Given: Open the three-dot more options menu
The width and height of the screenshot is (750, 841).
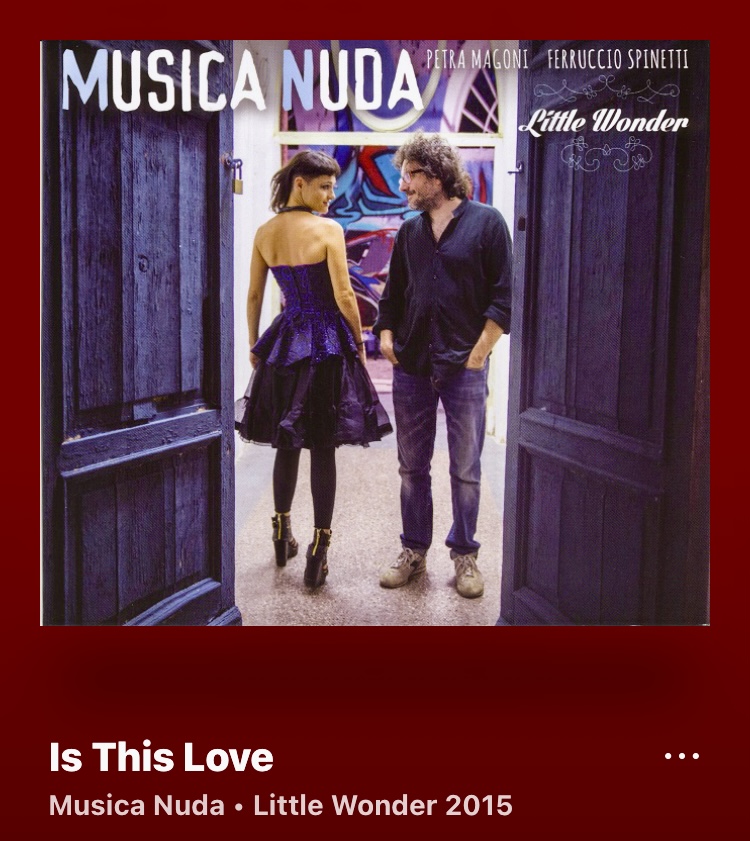Looking at the screenshot, I should 682,756.
